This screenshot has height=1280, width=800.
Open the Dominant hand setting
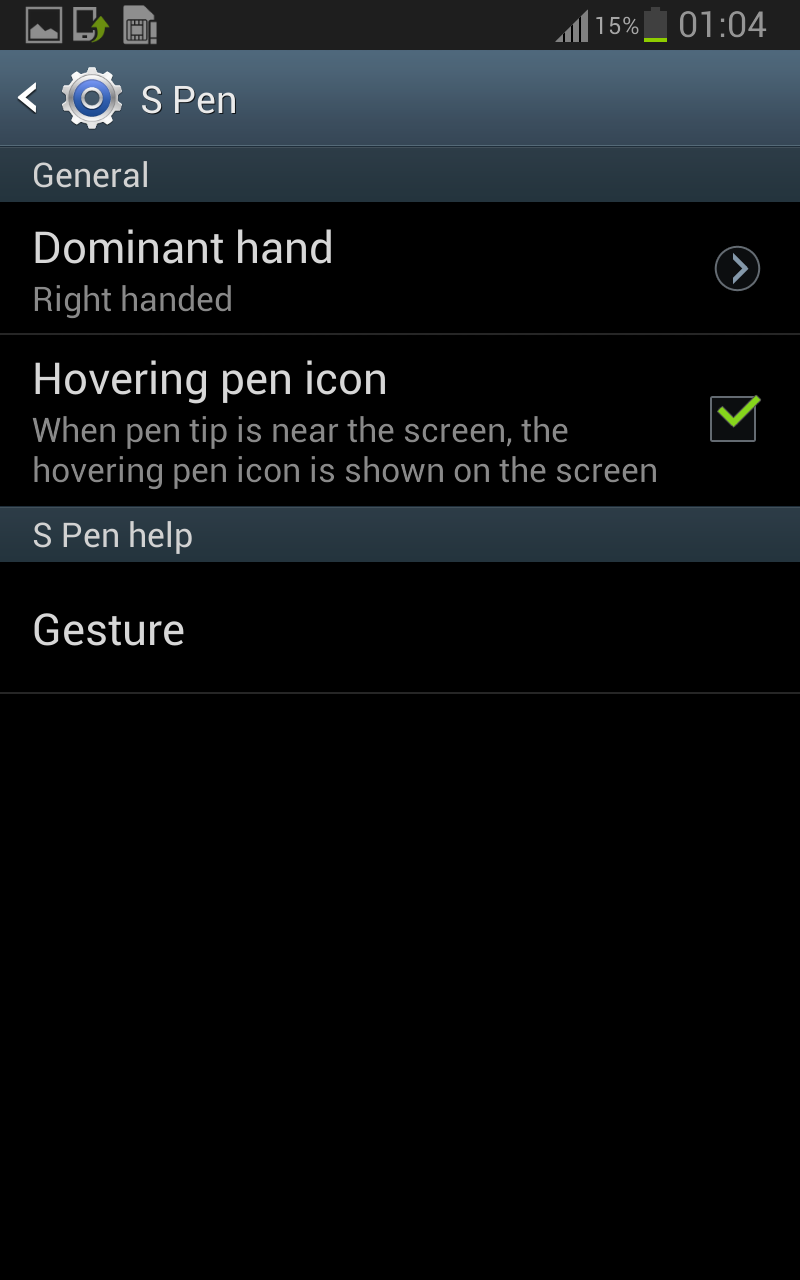[x=400, y=270]
